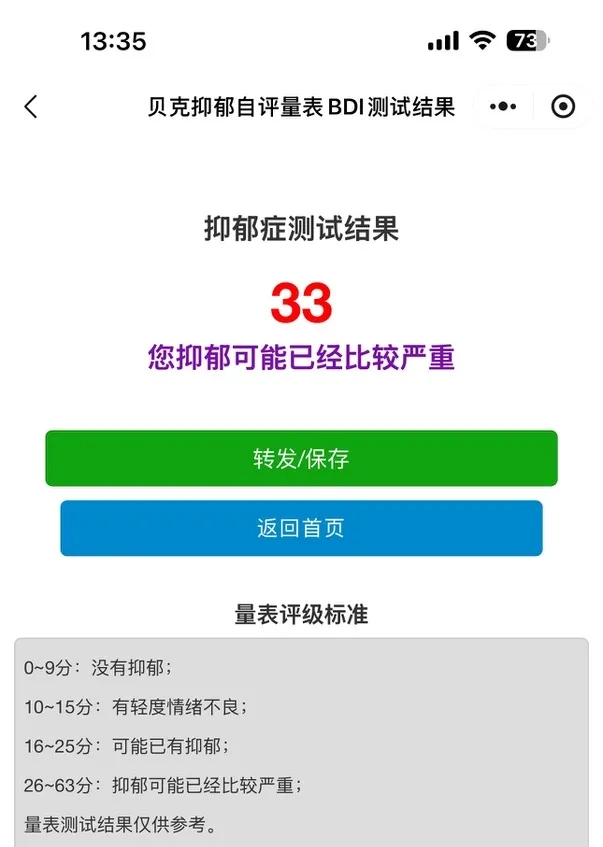Image resolution: width=603 pixels, height=847 pixels.
Task: Open the mini program three-dot menu
Action: tap(503, 106)
